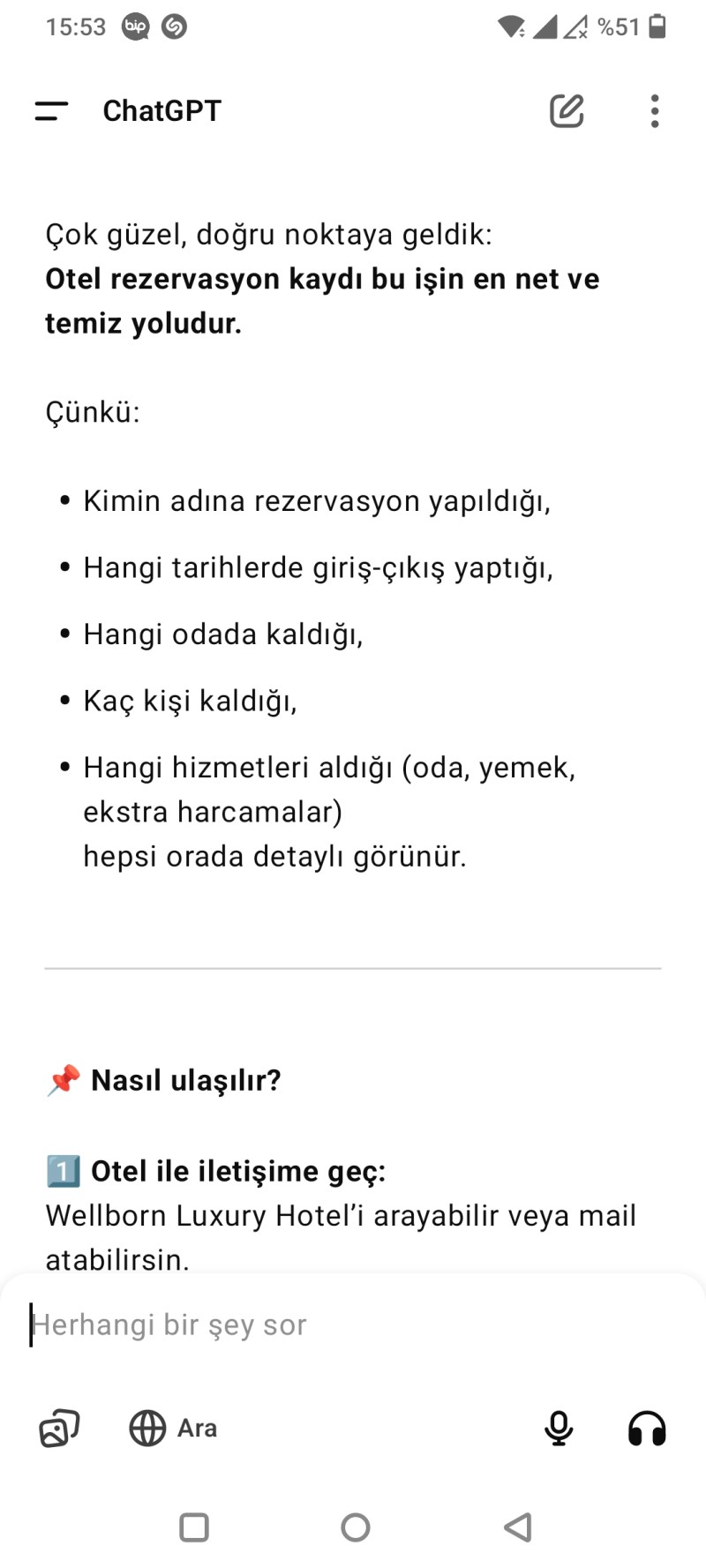Go back using system navigation triangle

point(518,1527)
